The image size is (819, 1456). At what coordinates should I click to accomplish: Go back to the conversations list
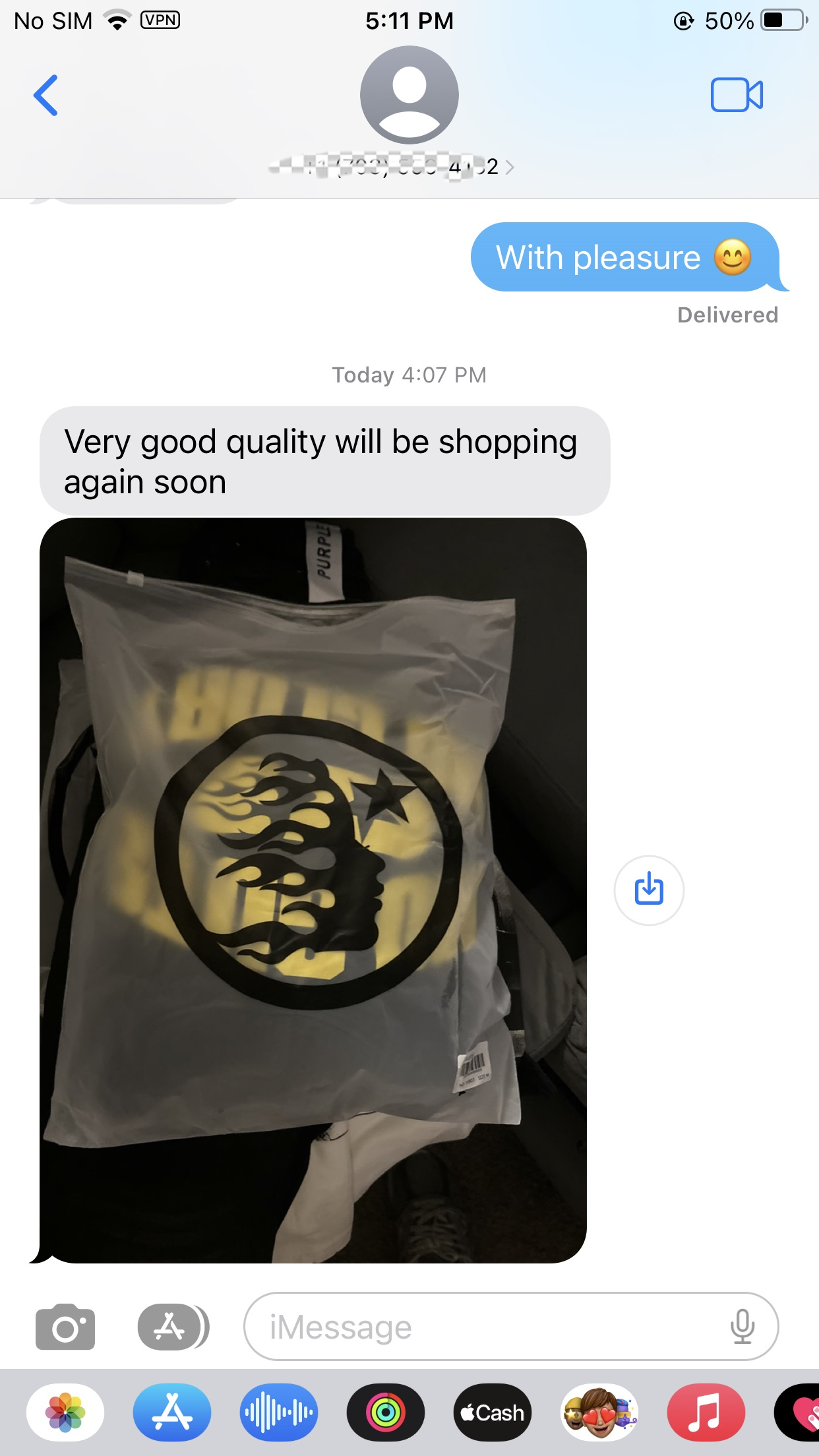(x=45, y=96)
